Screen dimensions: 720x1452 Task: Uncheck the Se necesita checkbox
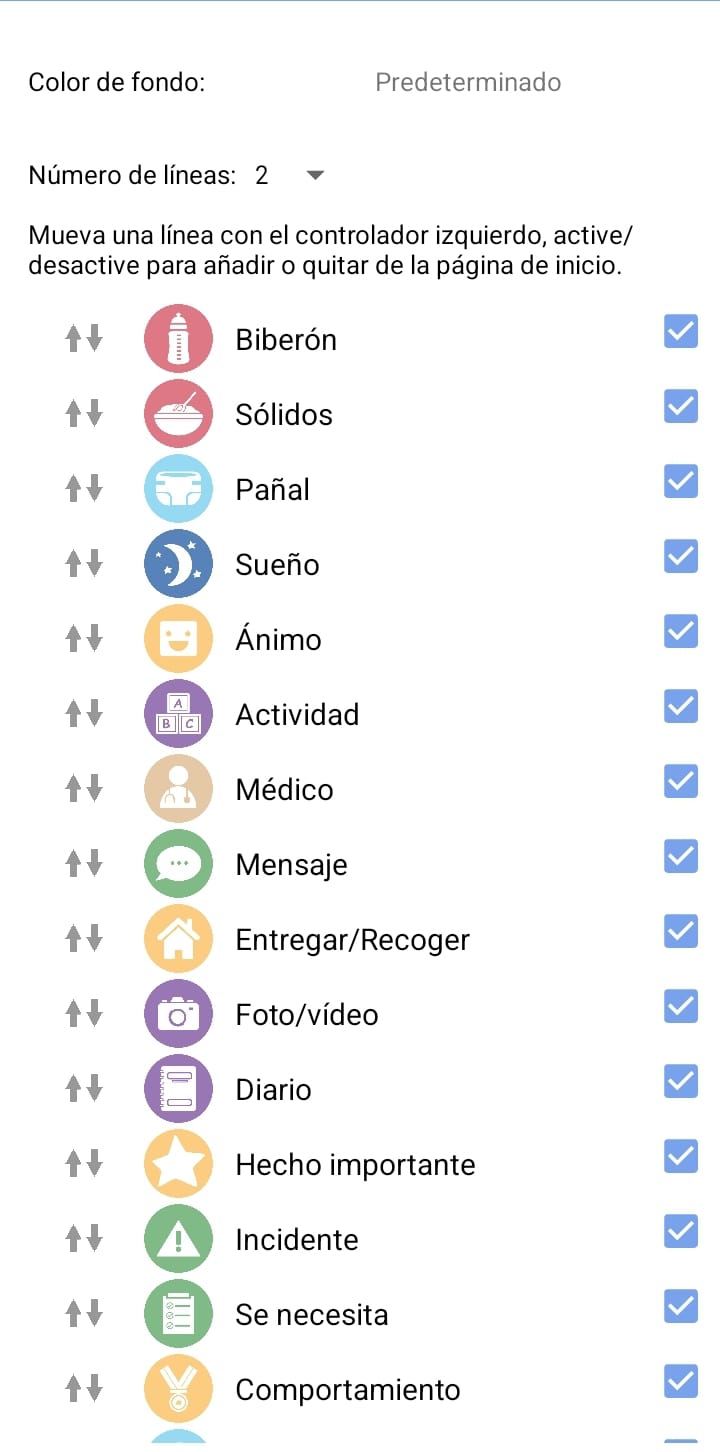[x=681, y=1306]
